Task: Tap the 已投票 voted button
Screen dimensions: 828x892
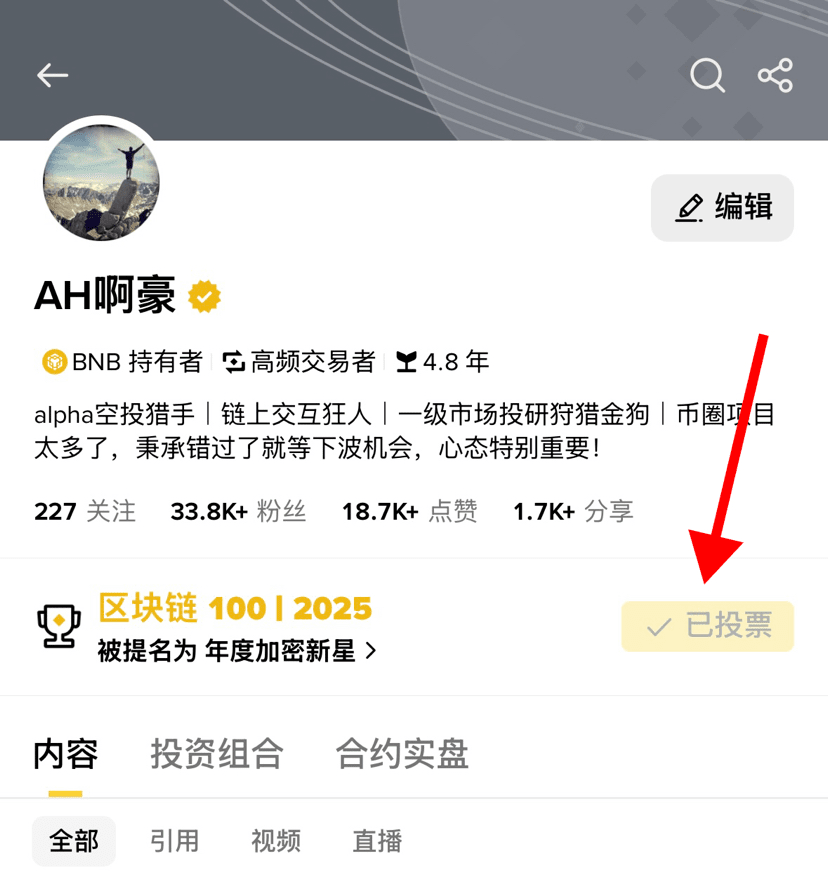Action: point(707,626)
